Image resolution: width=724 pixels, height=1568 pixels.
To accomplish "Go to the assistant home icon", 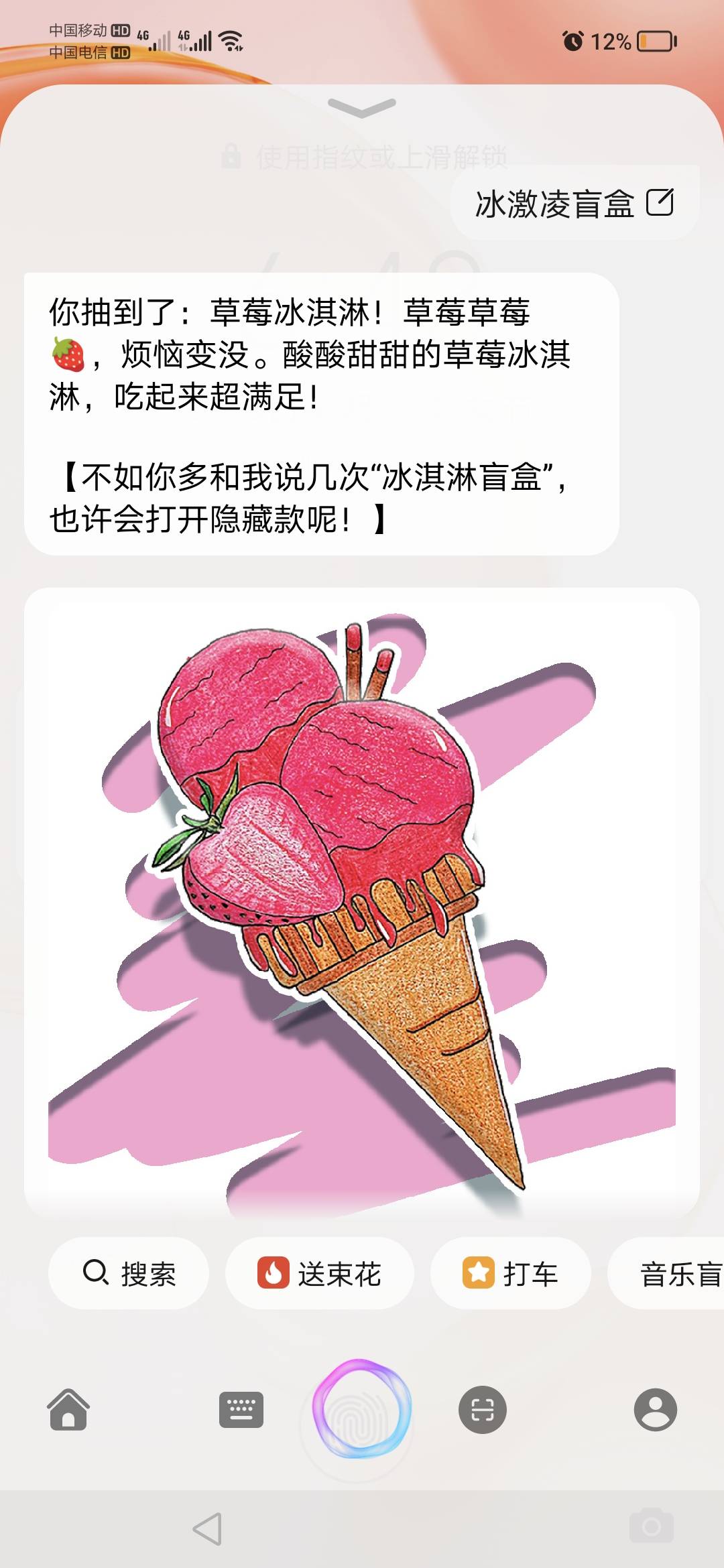I will (68, 1409).
